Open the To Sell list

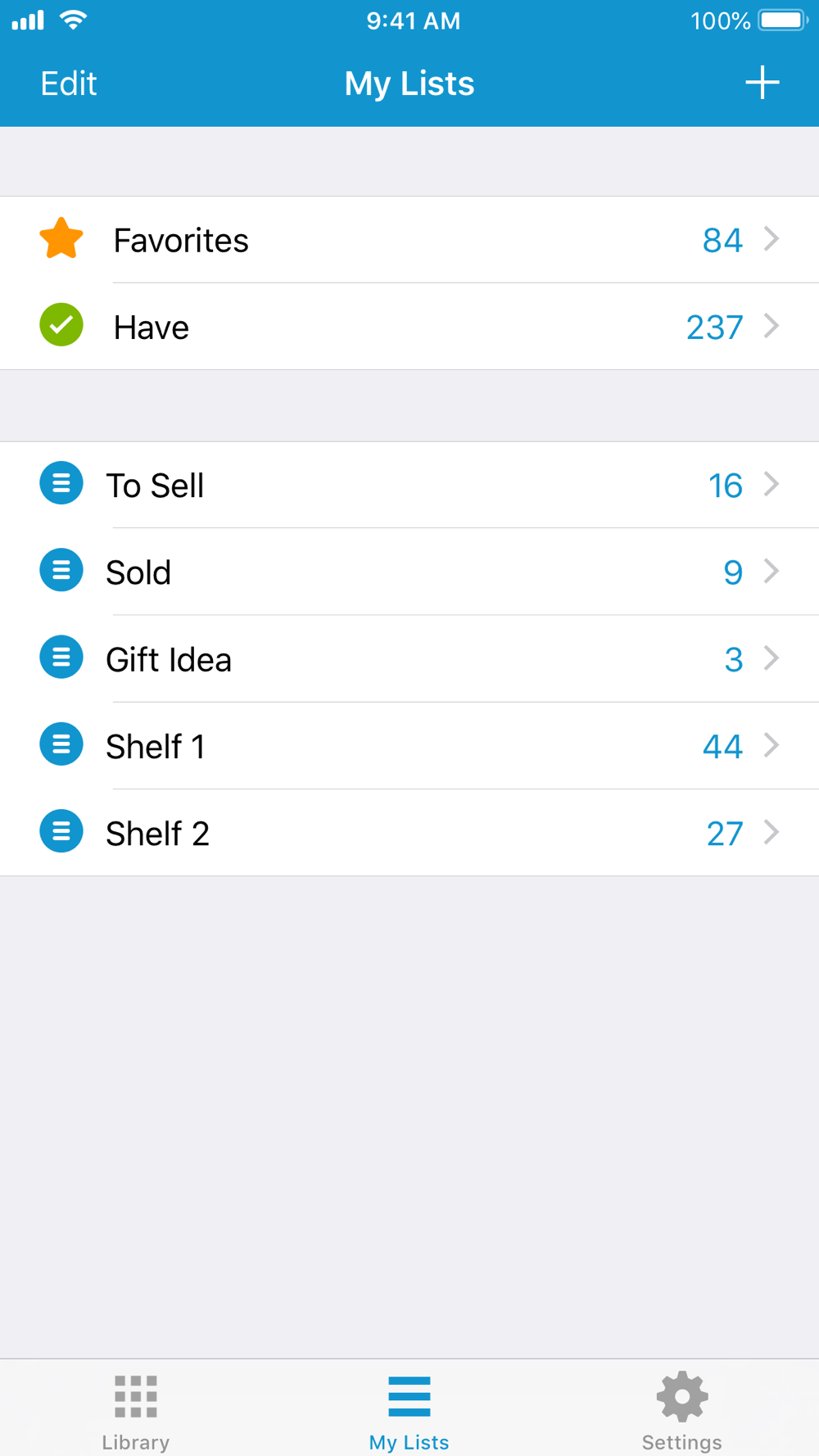[409, 485]
